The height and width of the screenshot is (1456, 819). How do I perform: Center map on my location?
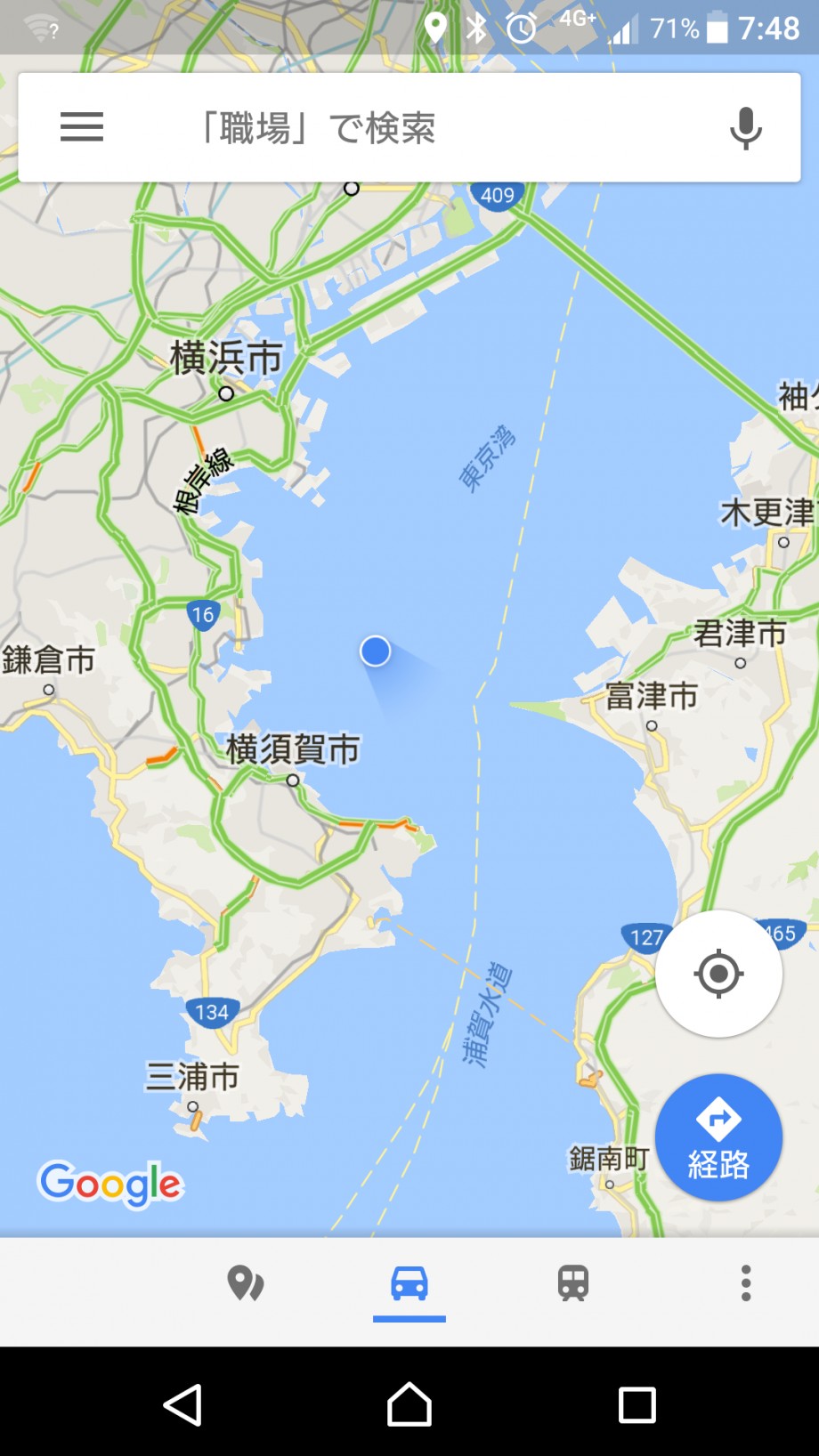point(718,974)
